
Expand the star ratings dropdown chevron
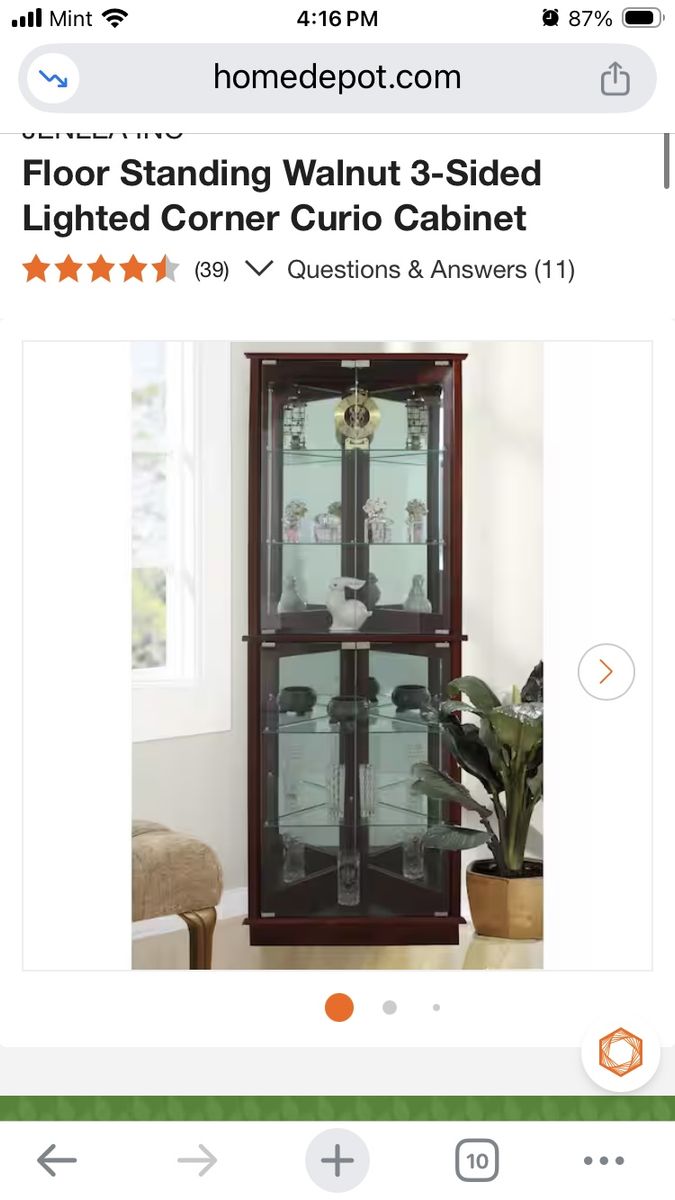(x=259, y=269)
